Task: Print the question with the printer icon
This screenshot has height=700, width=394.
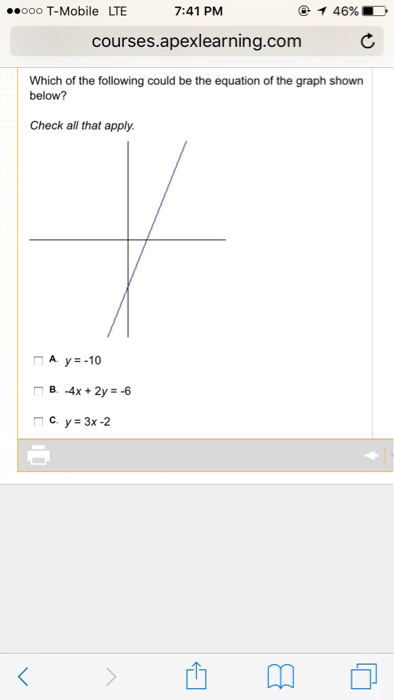Action: tap(38, 455)
